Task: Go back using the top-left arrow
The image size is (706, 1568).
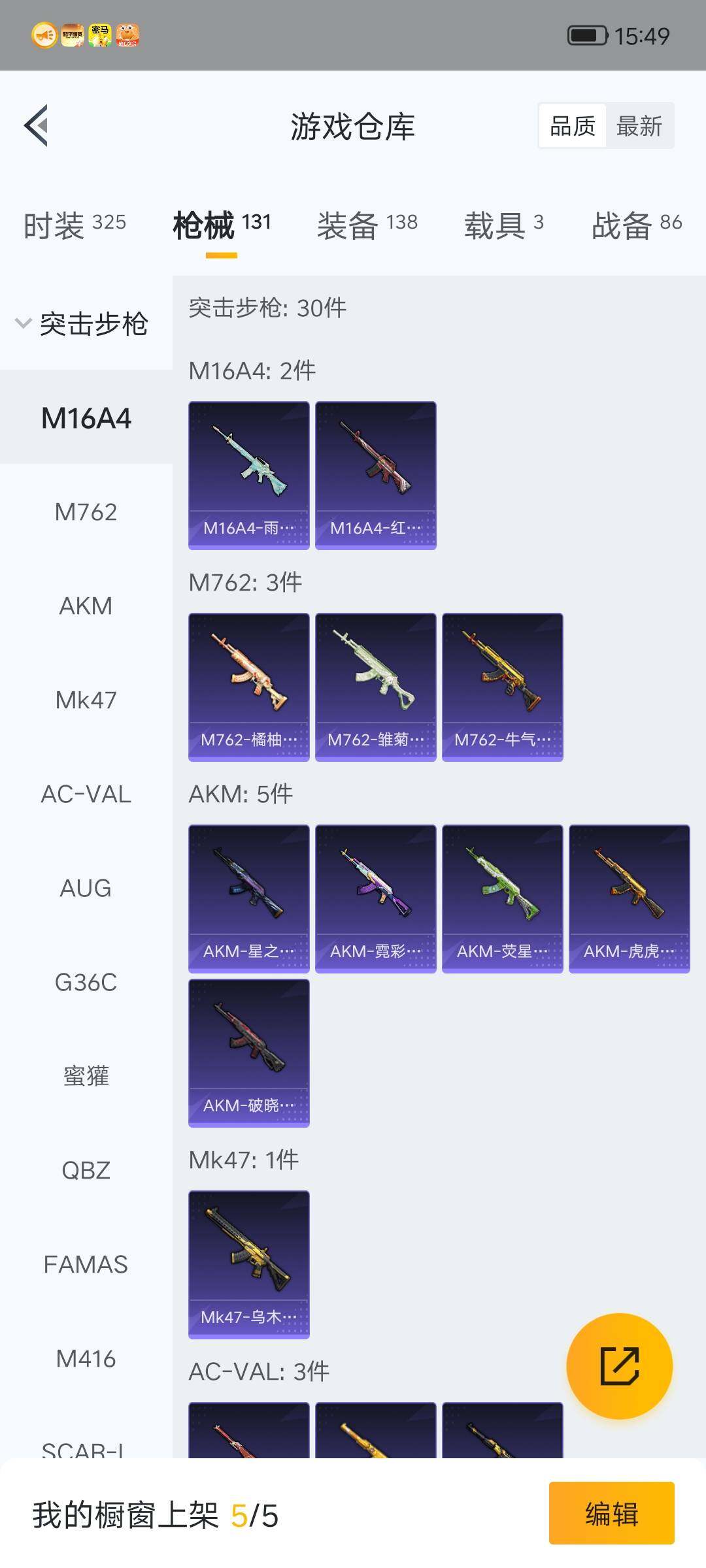Action: (37, 125)
